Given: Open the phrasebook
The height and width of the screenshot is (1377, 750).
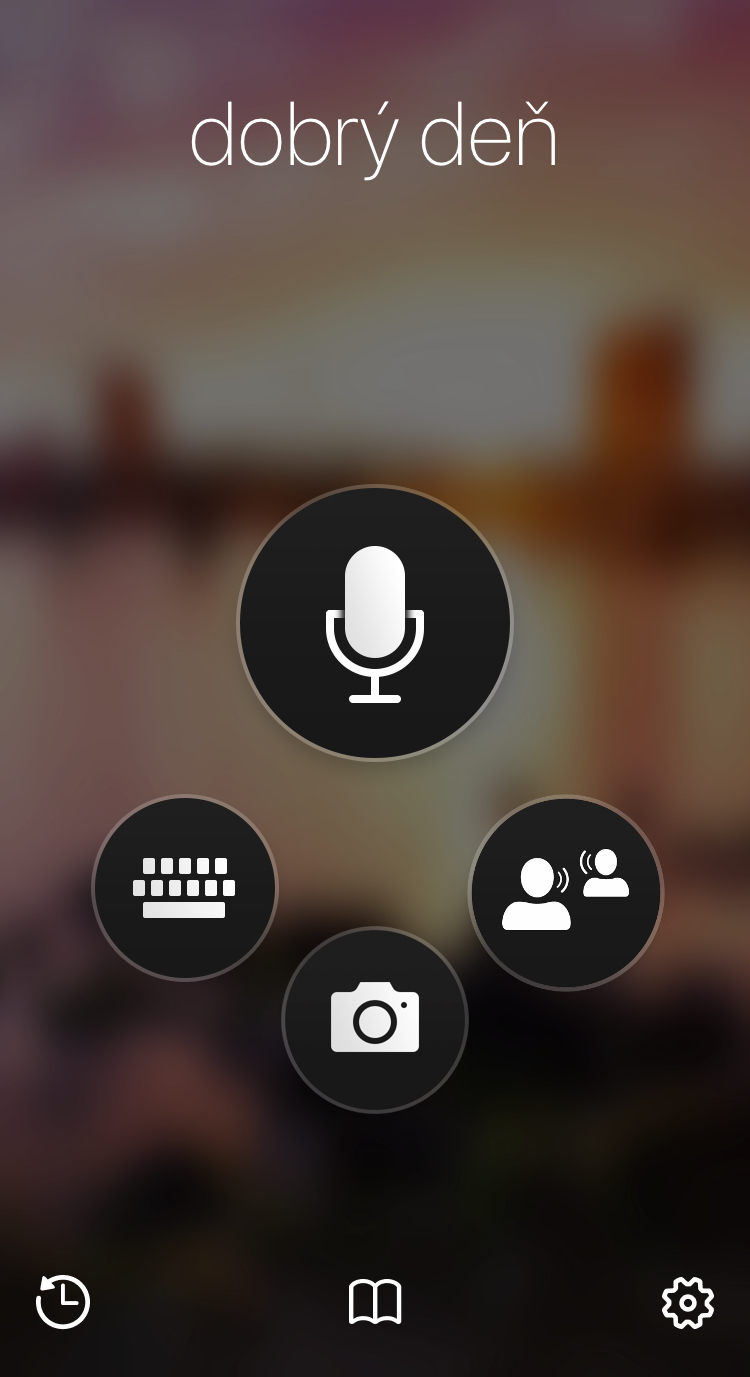Looking at the screenshot, I should (x=375, y=1302).
